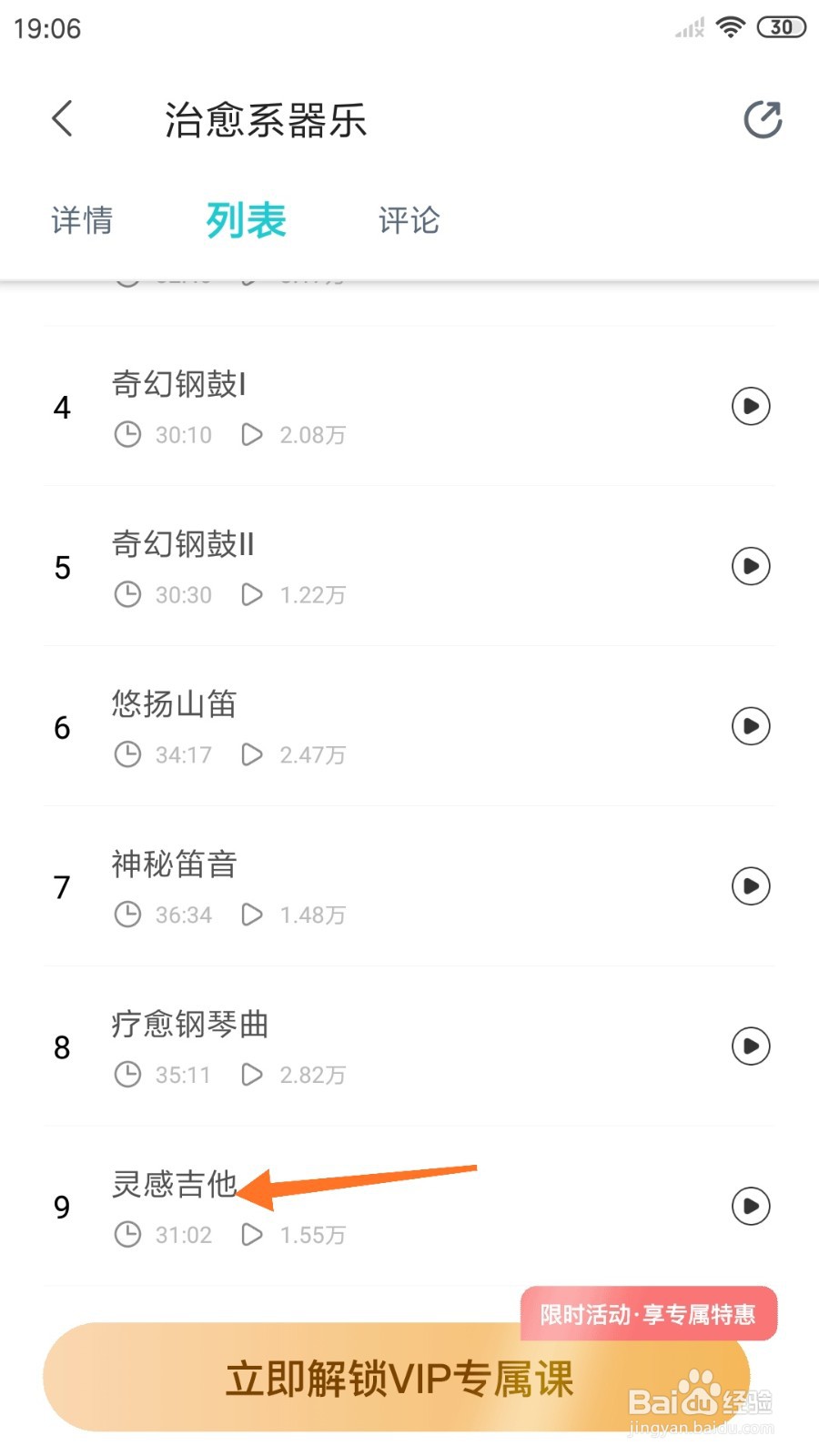Open the 评论 tab

(409, 220)
